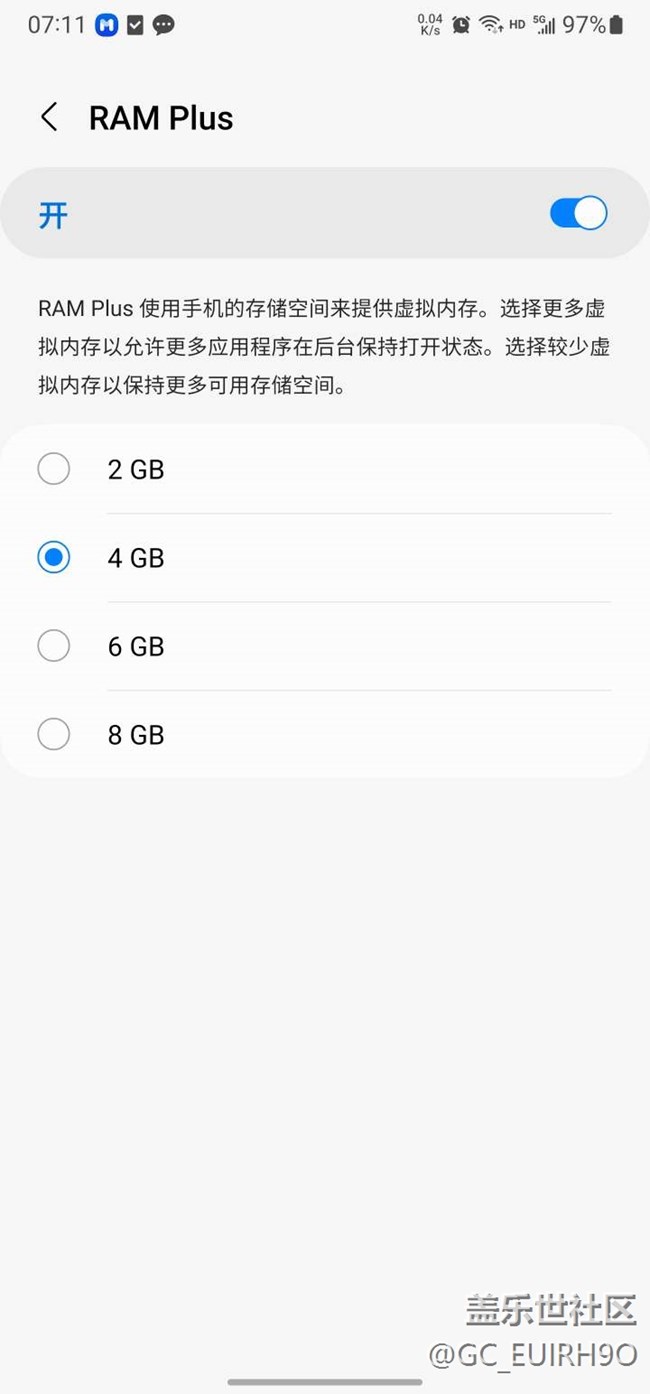Go back from RAM Plus
650x1394 pixels.
point(48,117)
